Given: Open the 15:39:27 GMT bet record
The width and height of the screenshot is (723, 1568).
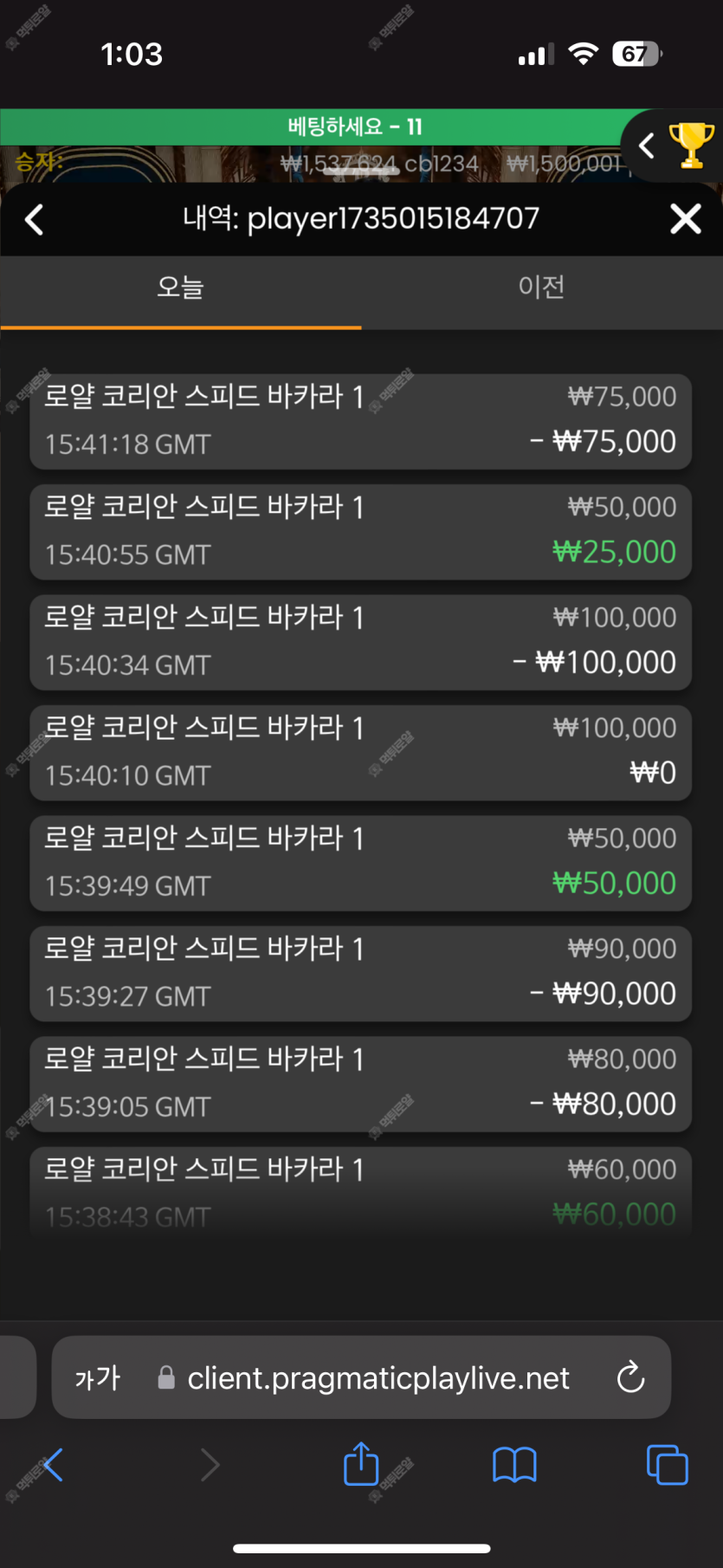Looking at the screenshot, I should coord(360,974).
